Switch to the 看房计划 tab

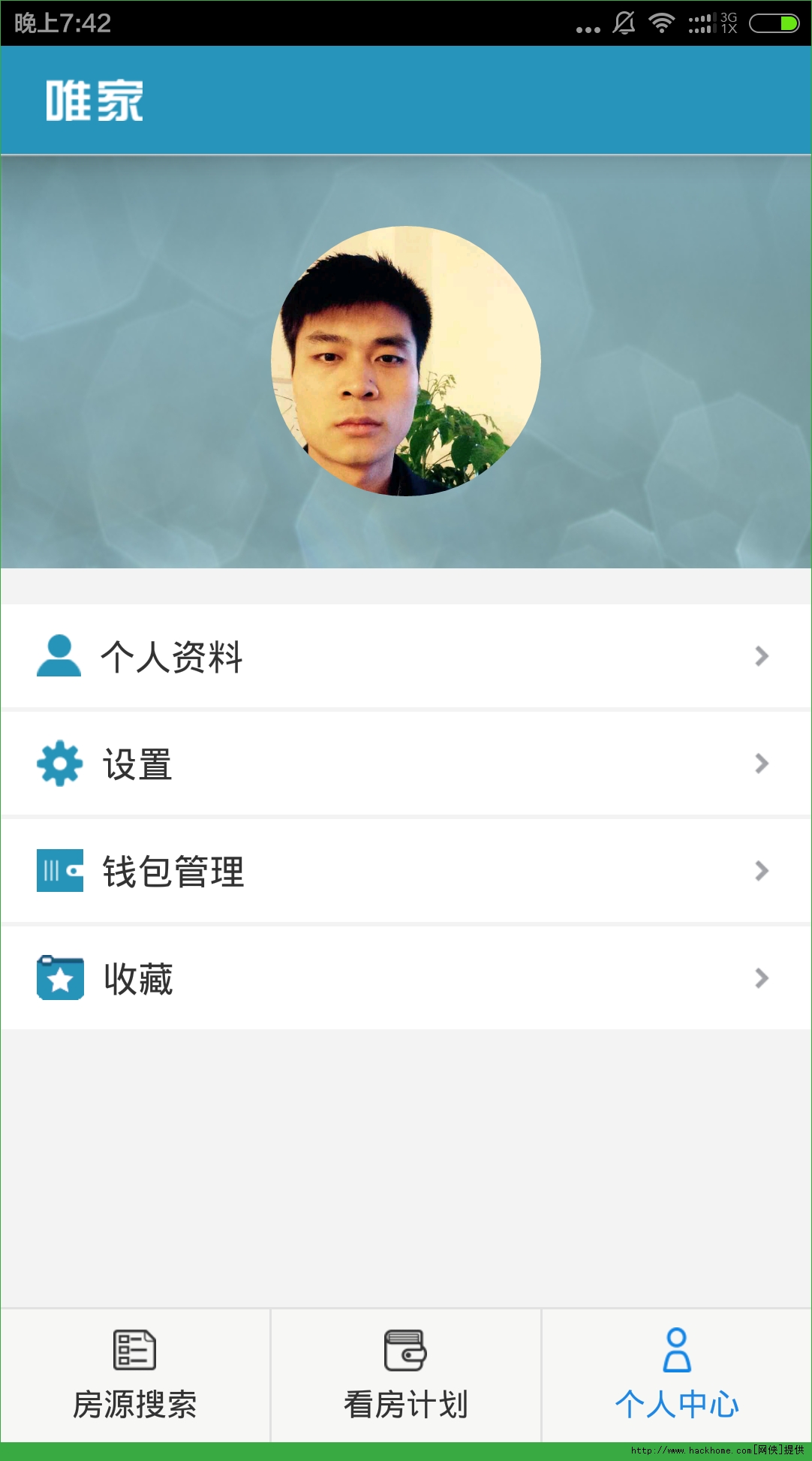(x=405, y=1375)
